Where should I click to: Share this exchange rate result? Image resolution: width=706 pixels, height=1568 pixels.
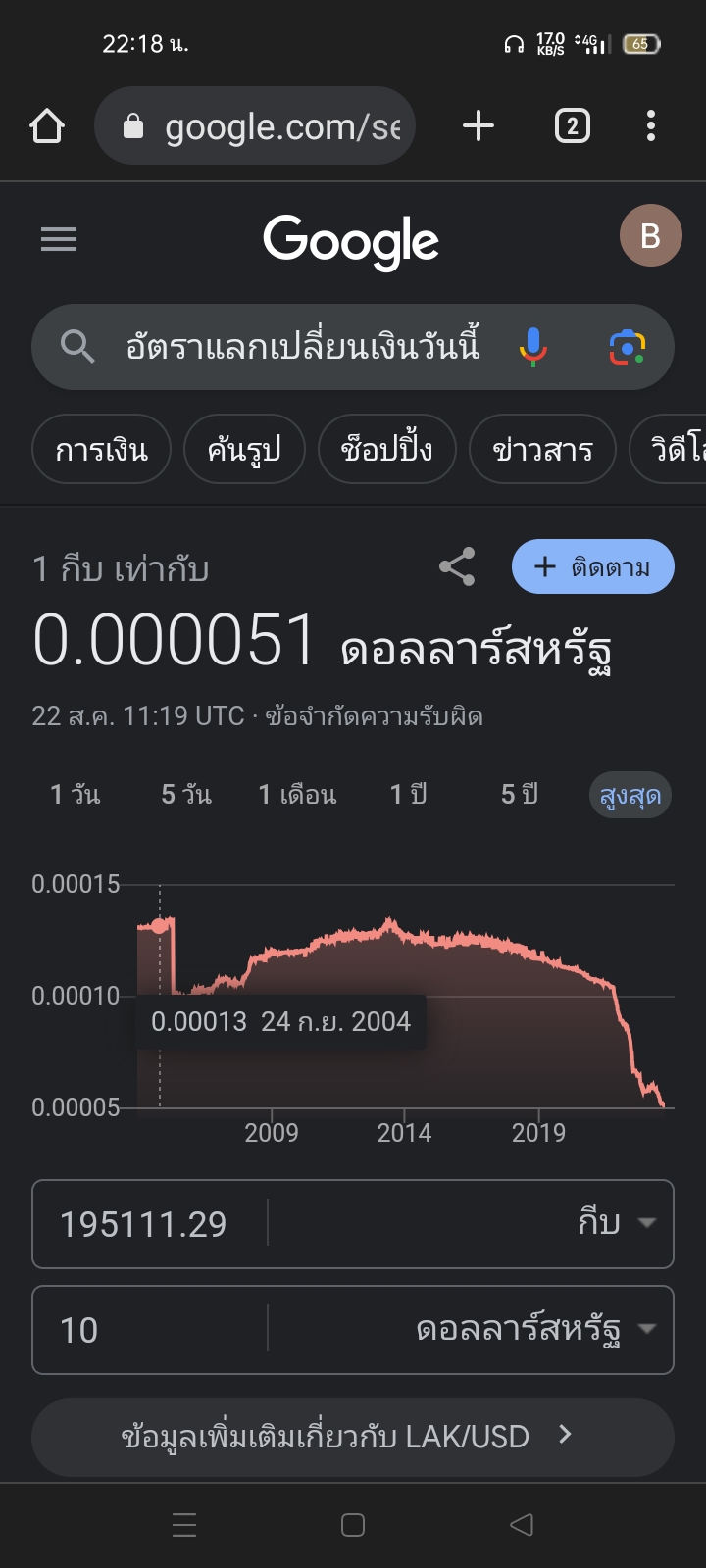pos(457,566)
